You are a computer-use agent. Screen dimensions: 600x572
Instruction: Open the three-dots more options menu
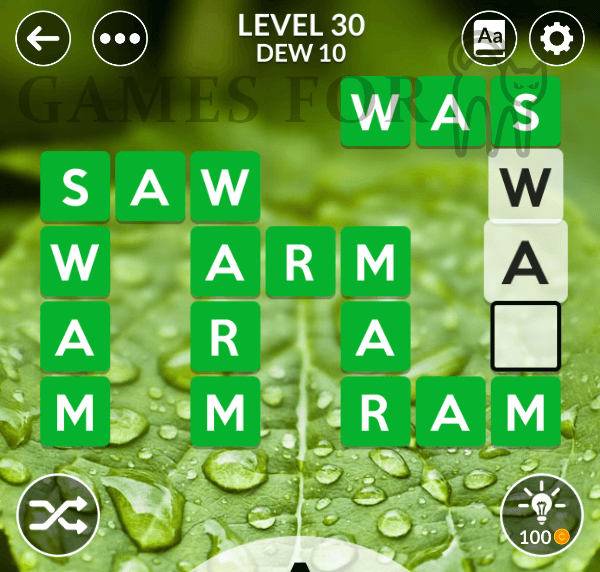[119, 39]
